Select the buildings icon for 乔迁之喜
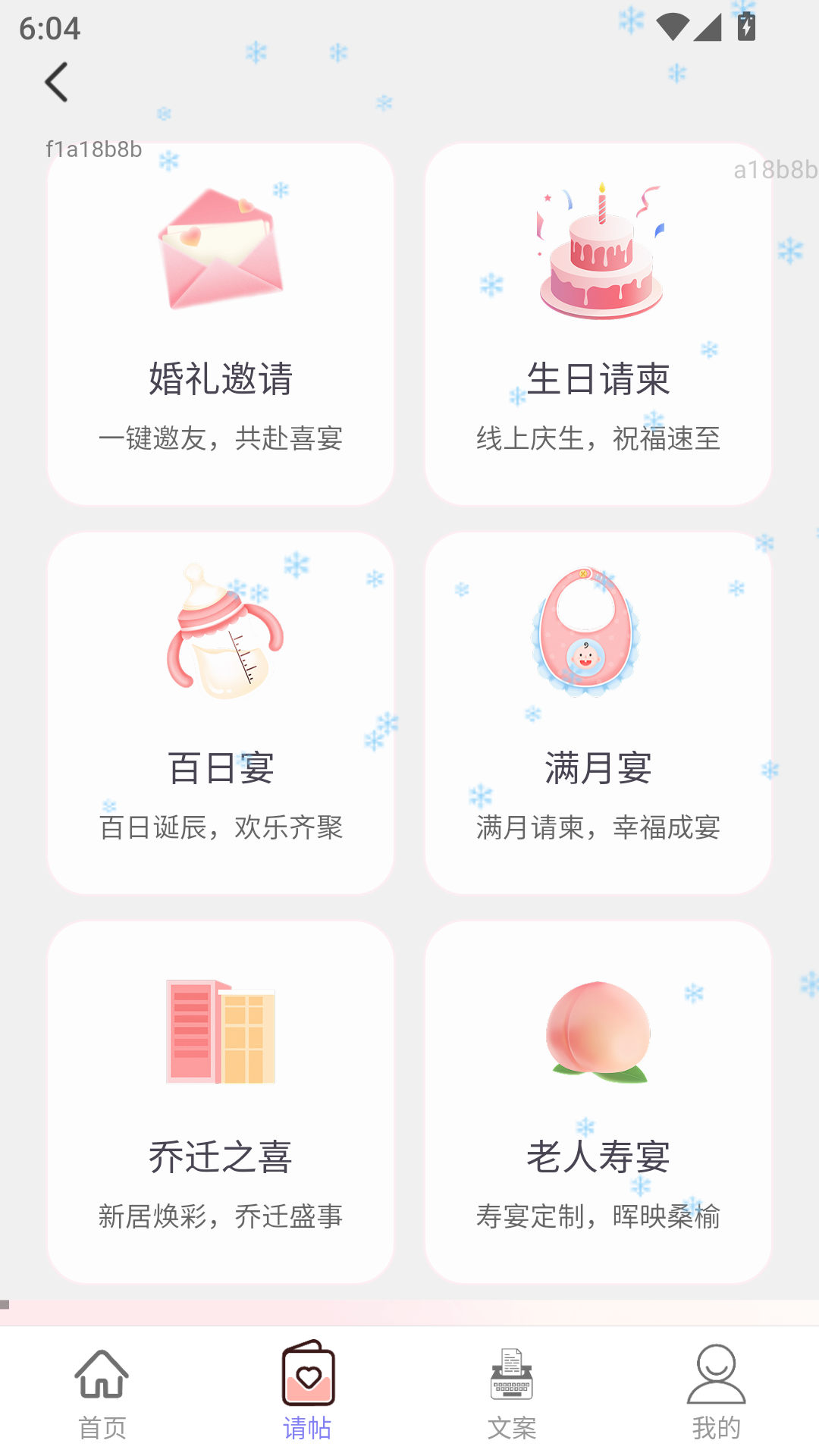The image size is (819, 1456). (220, 1031)
